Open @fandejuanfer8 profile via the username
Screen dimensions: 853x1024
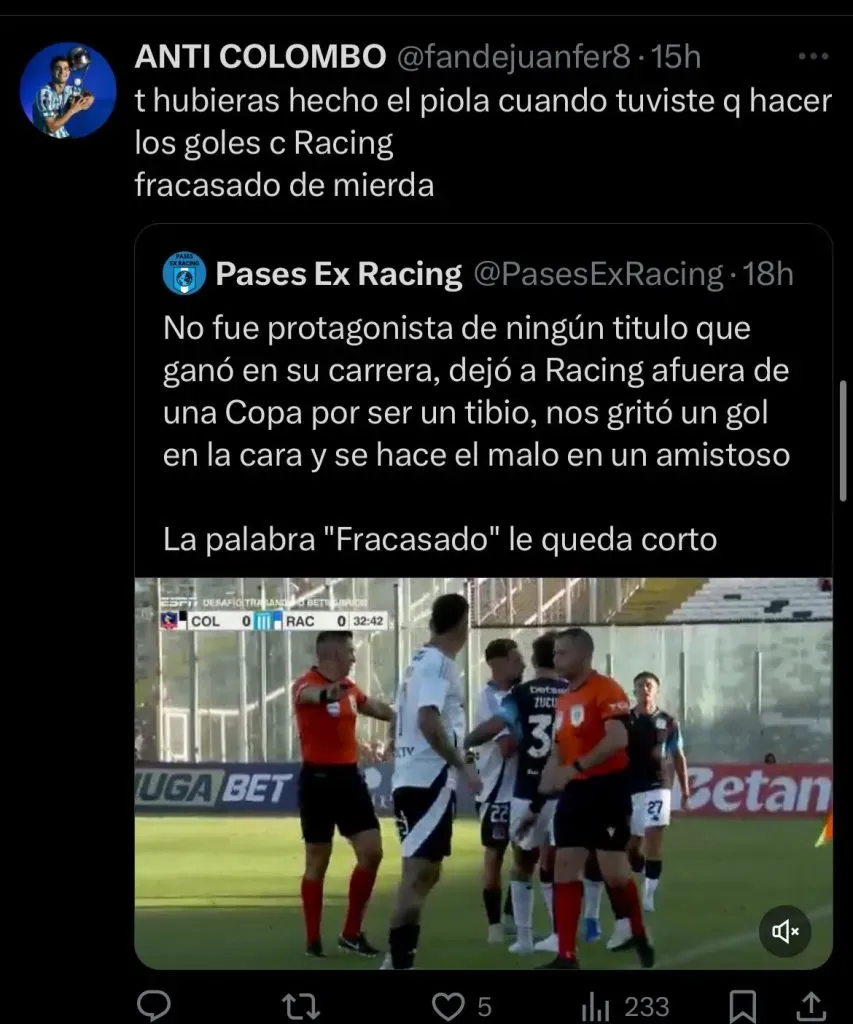click(515, 58)
